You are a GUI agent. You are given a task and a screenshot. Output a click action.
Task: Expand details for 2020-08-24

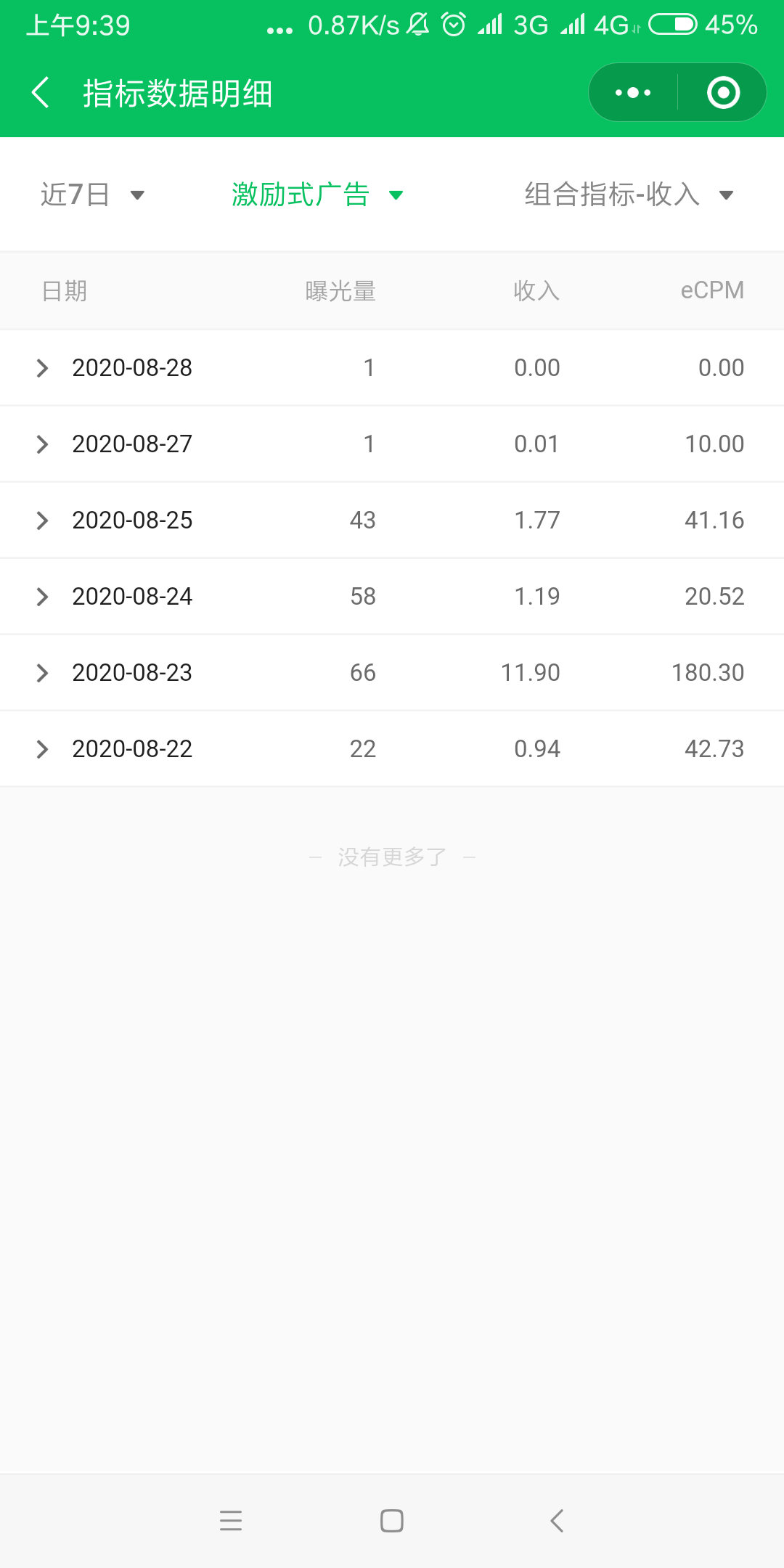tap(42, 597)
